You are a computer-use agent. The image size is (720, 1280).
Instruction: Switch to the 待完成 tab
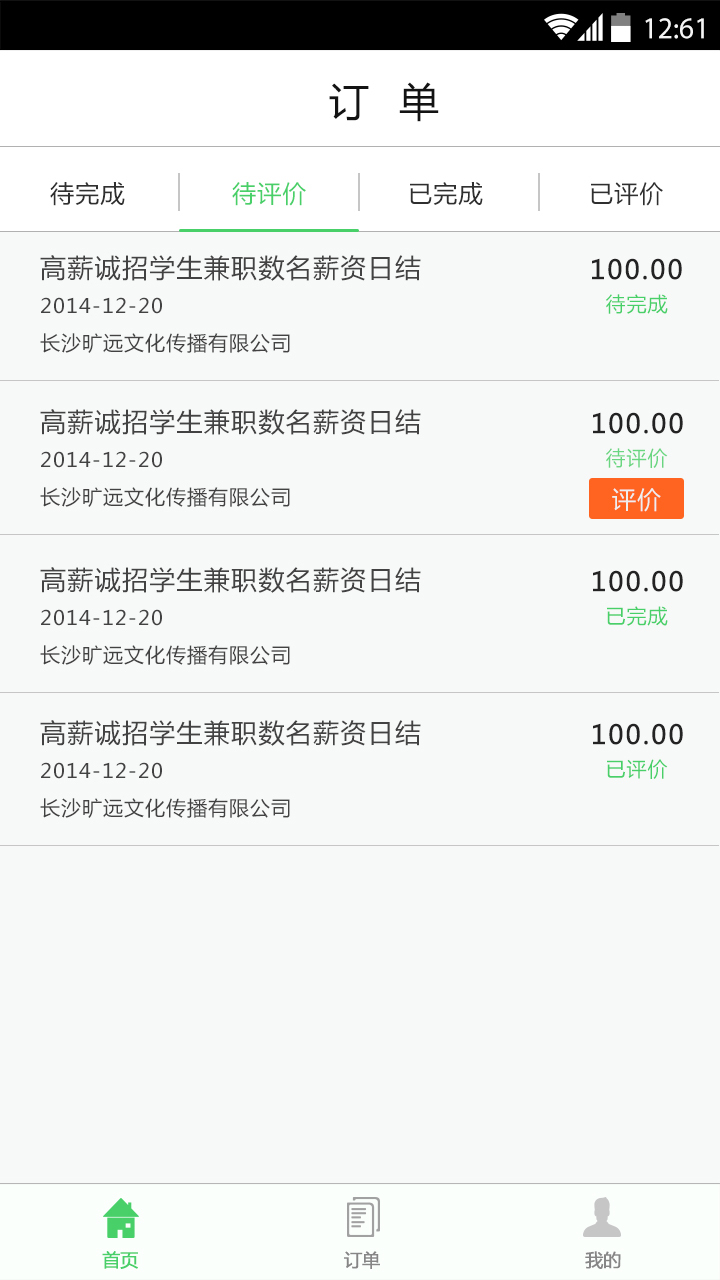coord(88,193)
